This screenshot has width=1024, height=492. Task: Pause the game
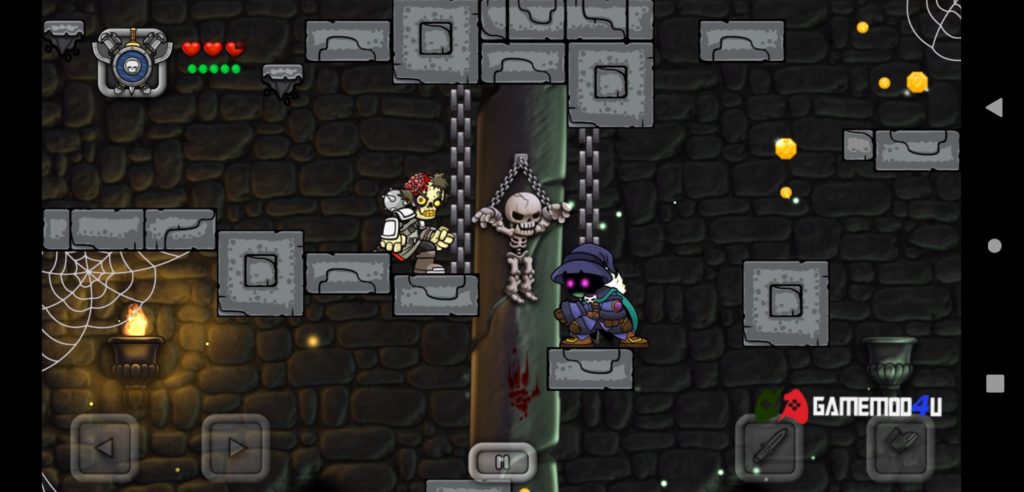click(502, 461)
